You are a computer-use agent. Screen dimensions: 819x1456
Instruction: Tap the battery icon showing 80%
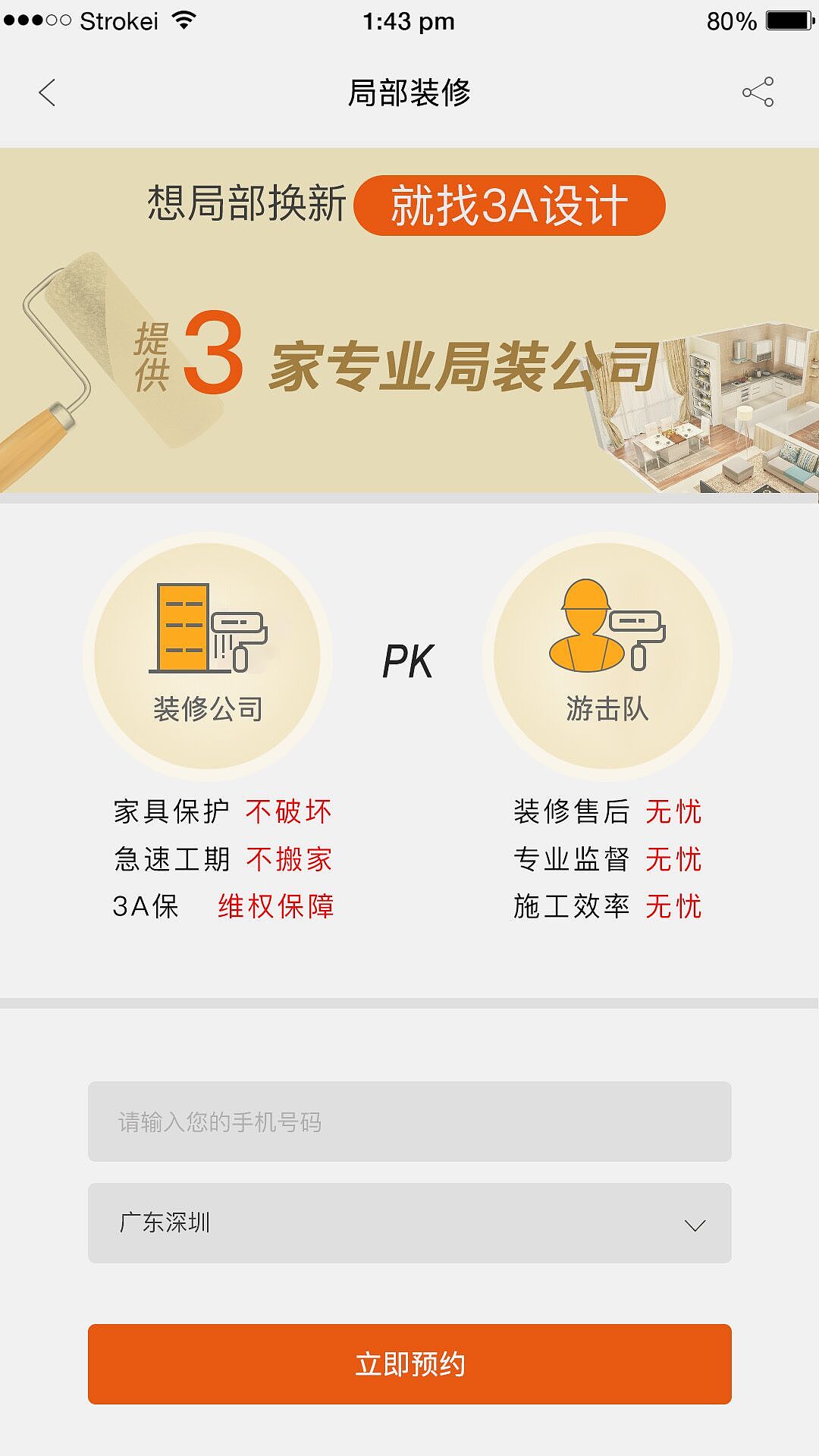[789, 20]
